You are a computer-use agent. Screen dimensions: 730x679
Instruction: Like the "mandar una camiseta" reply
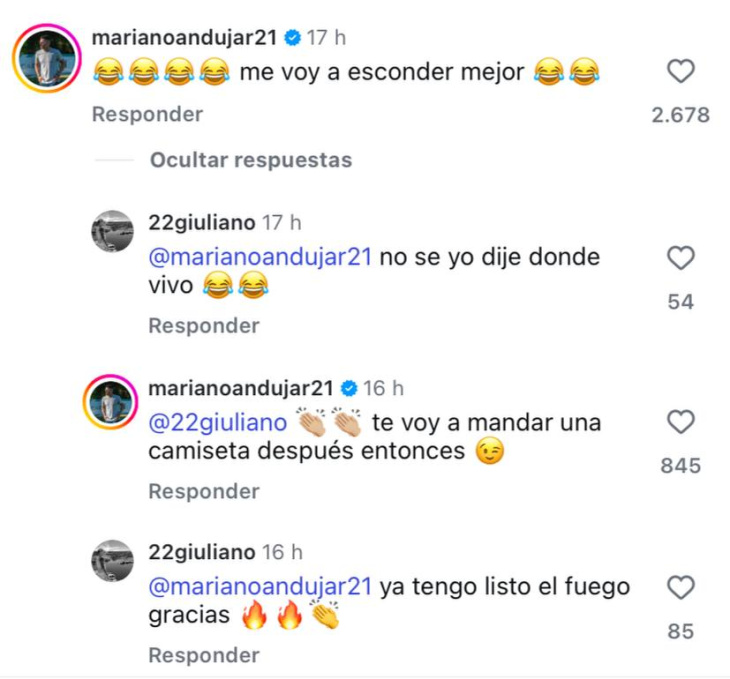click(x=681, y=423)
